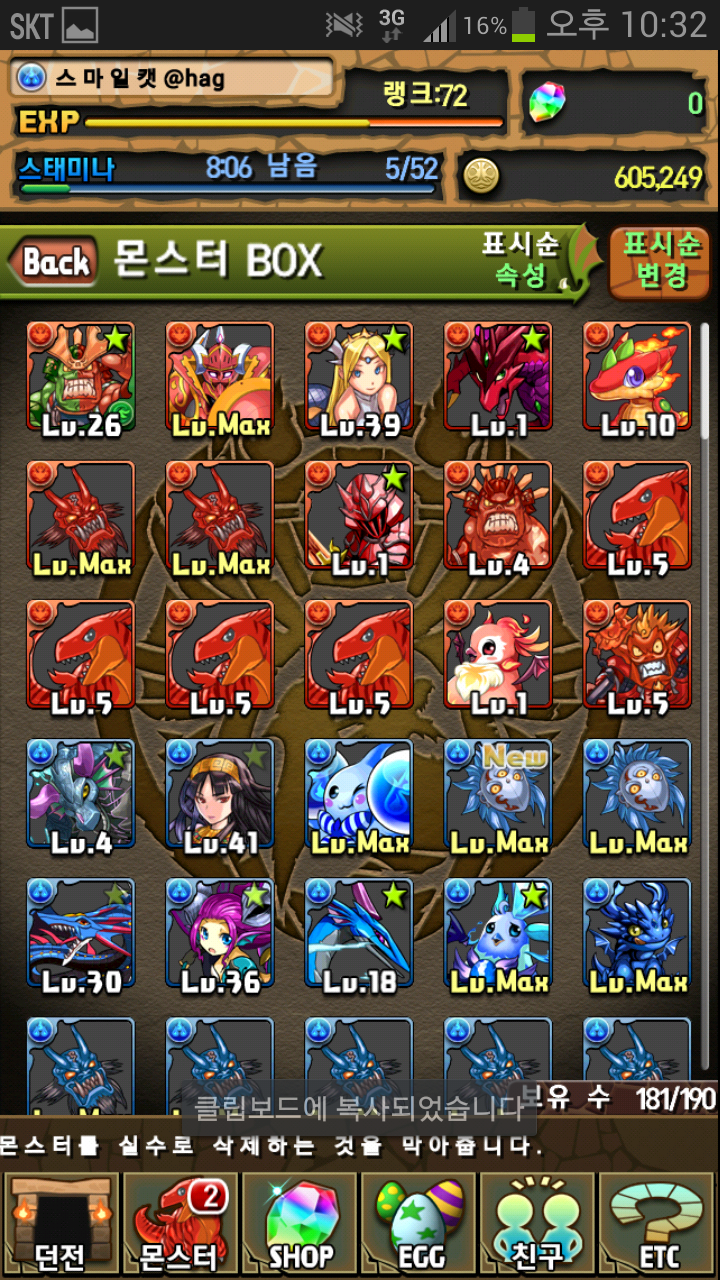Viewport: 720px width, 1280px height.
Task: Switch to the ETC tab
Action: [x=658, y=1225]
